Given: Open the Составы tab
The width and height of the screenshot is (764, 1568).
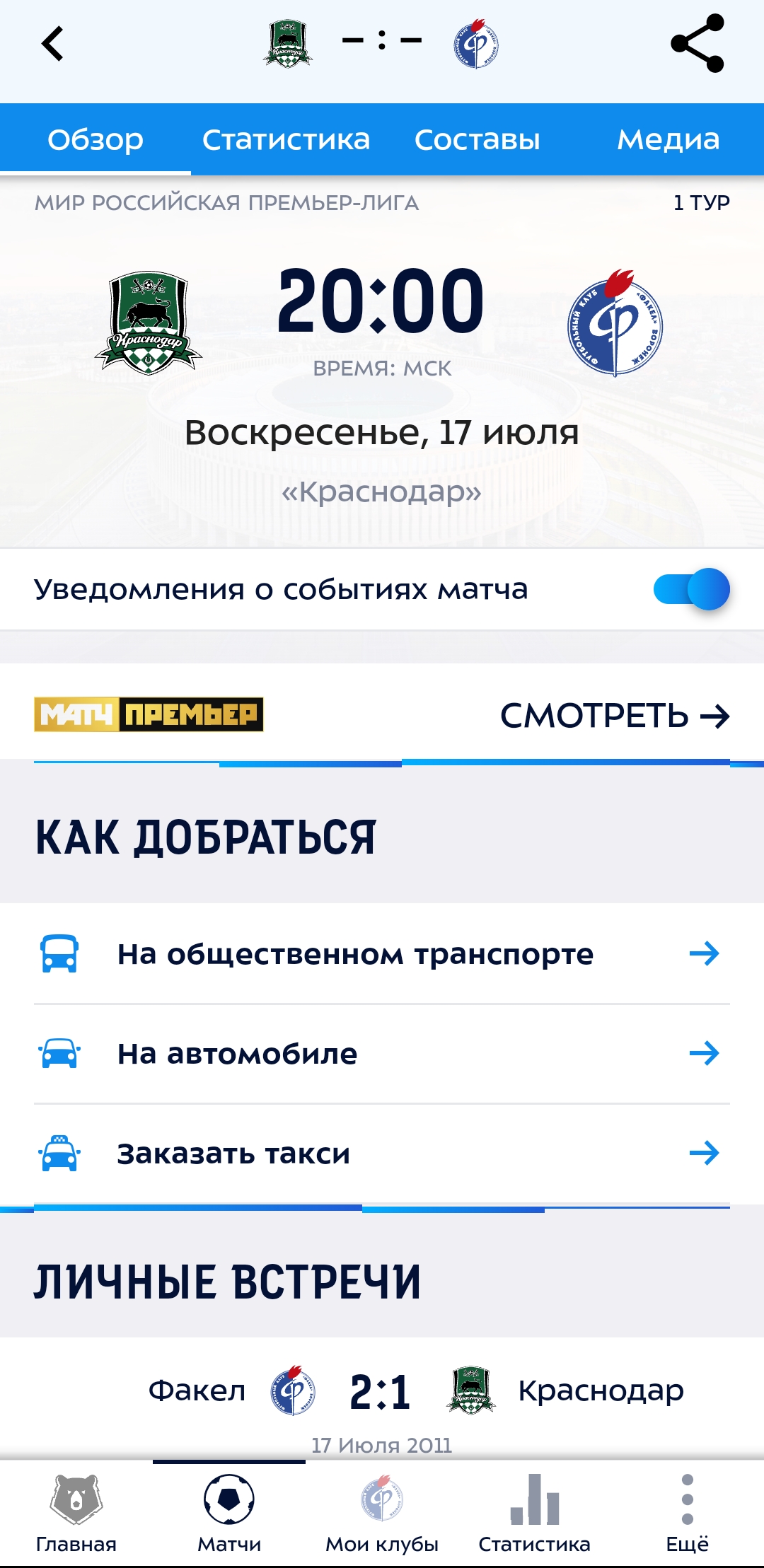Looking at the screenshot, I should 477,139.
